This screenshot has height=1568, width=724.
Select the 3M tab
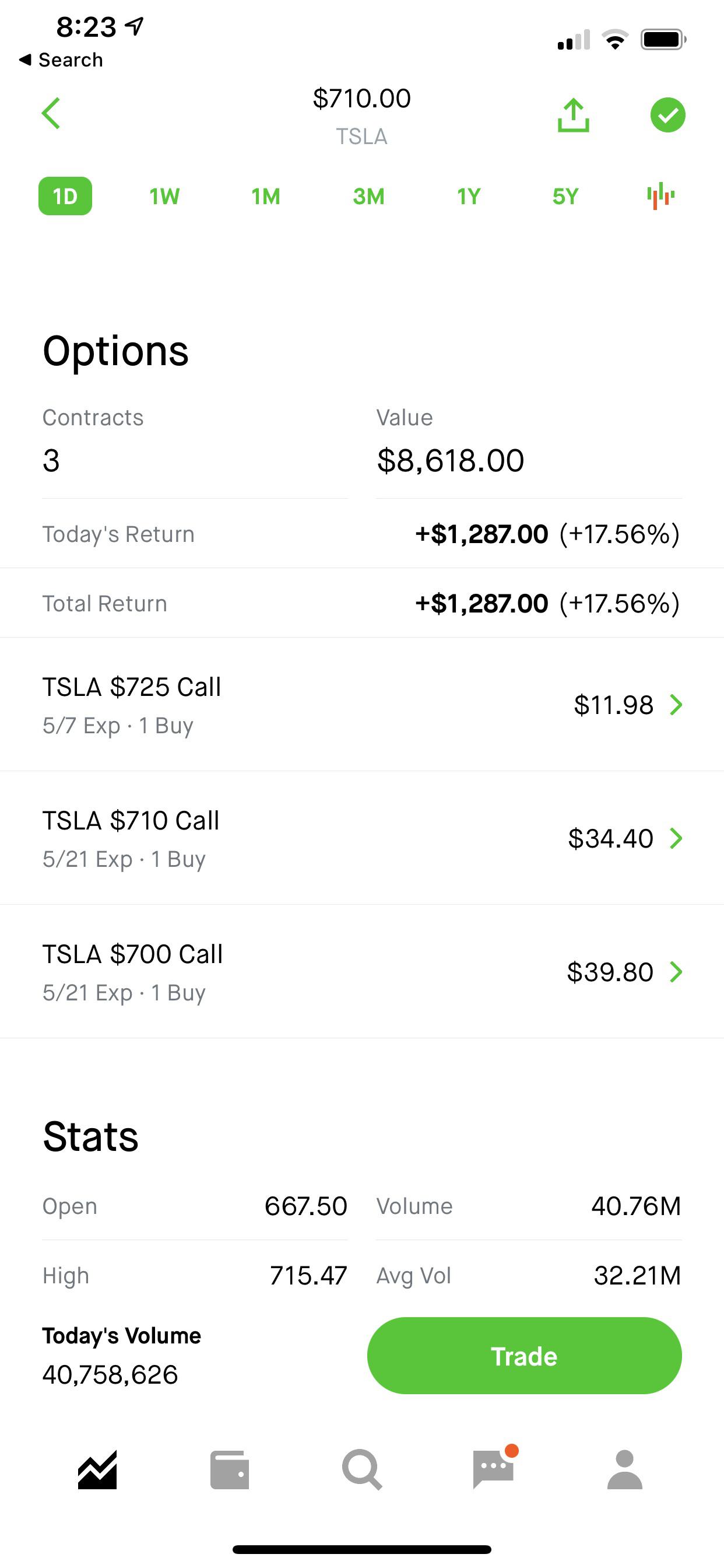point(368,196)
